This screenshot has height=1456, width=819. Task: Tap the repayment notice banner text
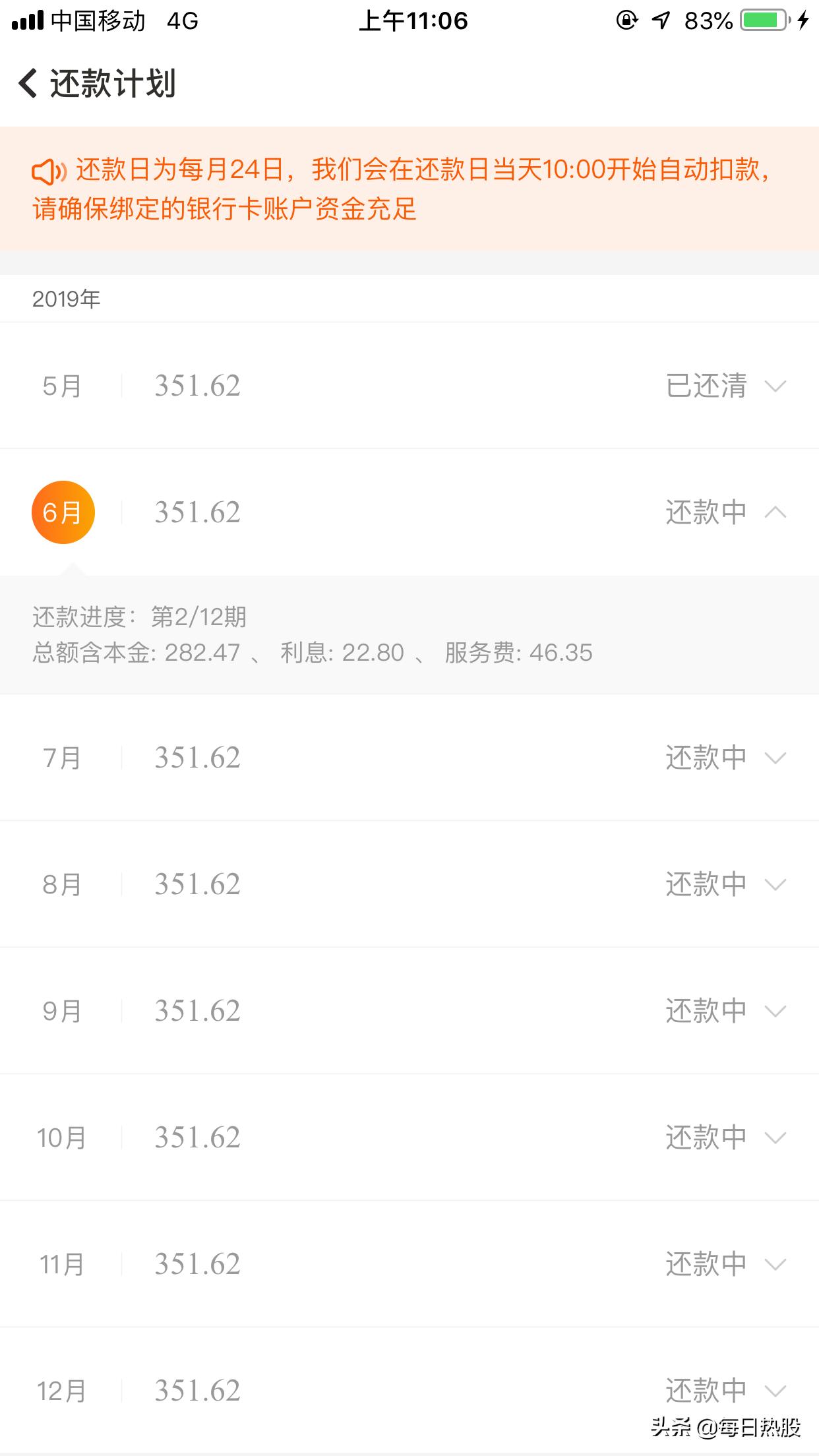(409, 191)
